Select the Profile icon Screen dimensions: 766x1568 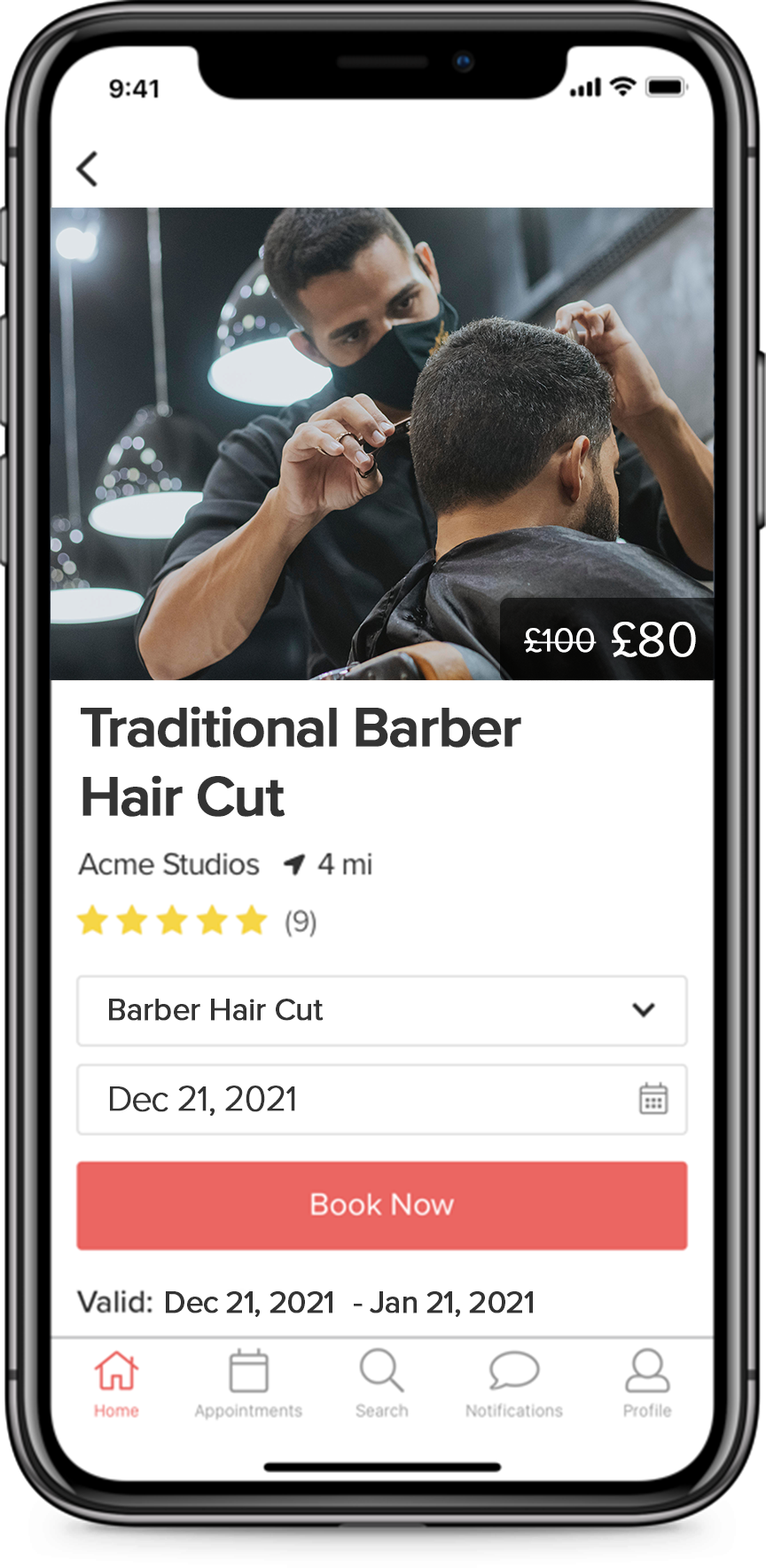pyautogui.click(x=646, y=1370)
